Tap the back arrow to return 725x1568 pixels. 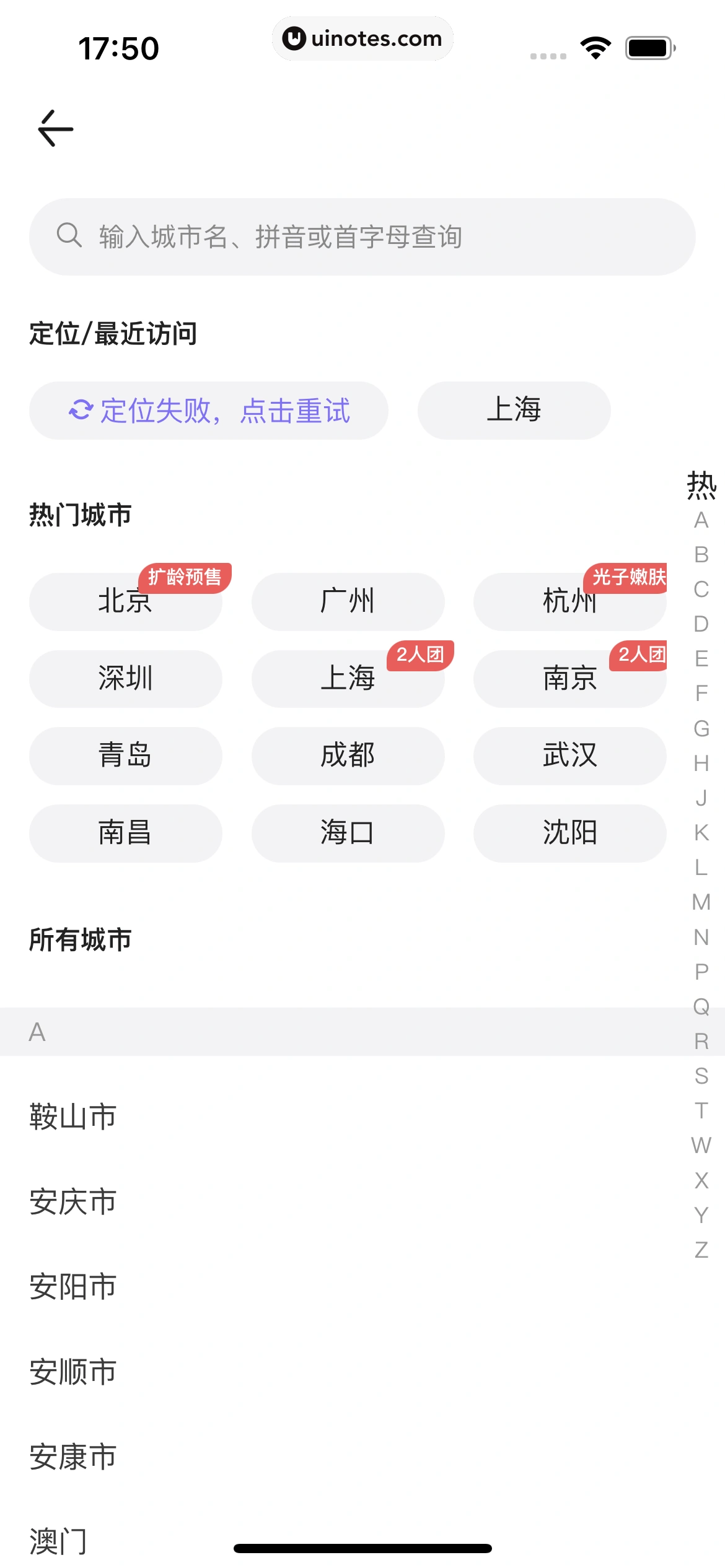click(55, 128)
